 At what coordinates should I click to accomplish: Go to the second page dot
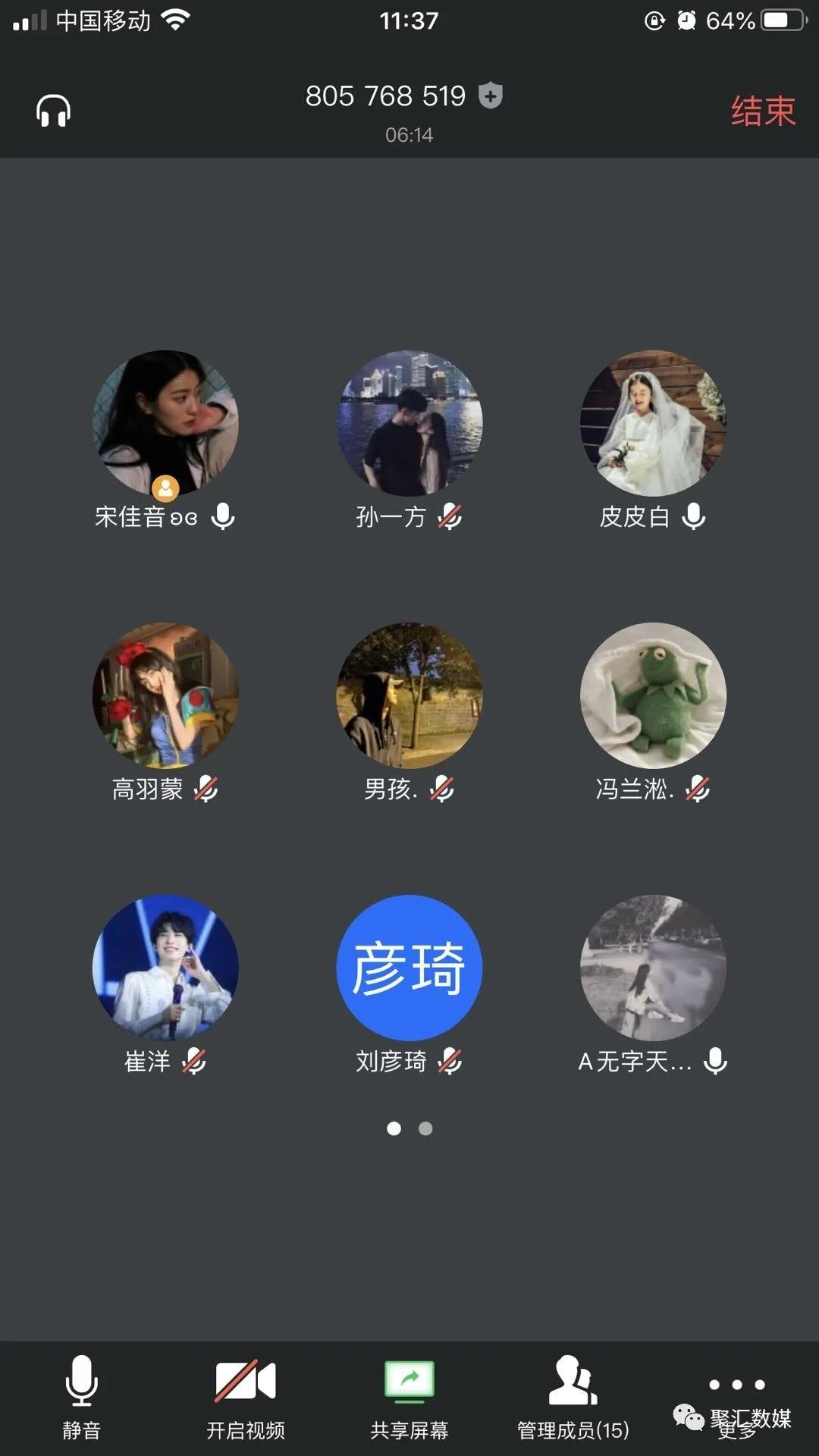tap(425, 1128)
